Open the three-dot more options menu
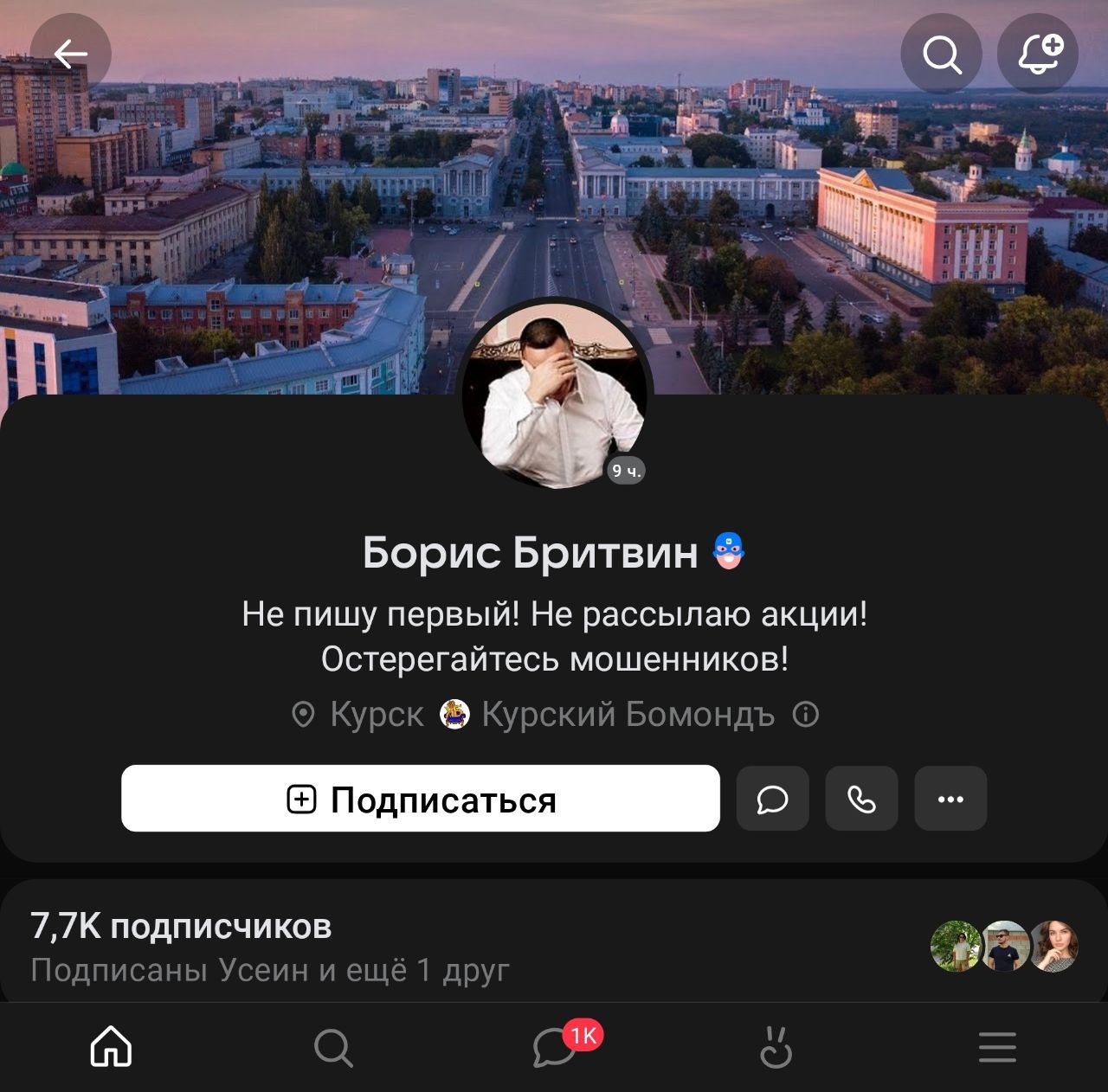Viewport: 1108px width, 1092px height. (950, 799)
